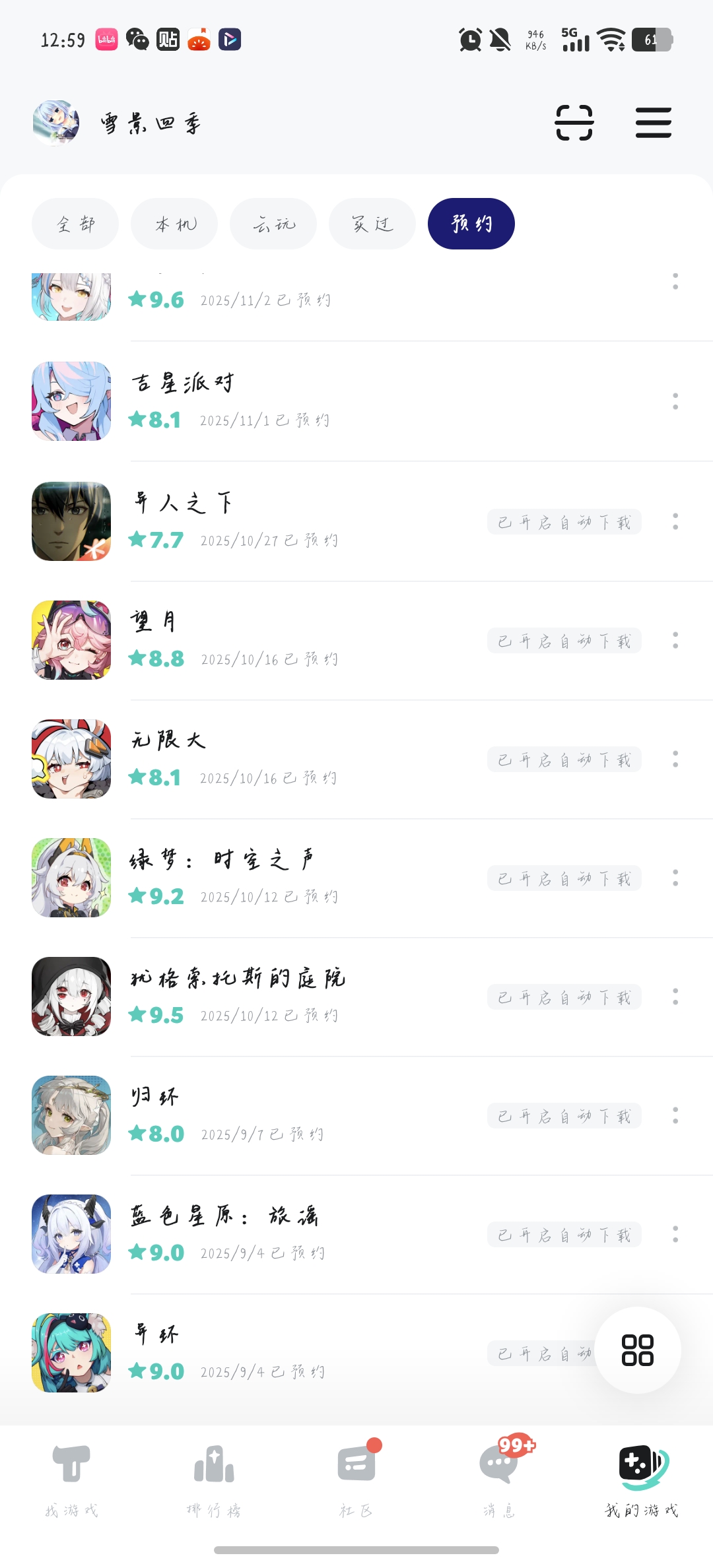This screenshot has height=1568, width=713.
Task: Switch to the 全部 filter
Action: click(x=75, y=224)
